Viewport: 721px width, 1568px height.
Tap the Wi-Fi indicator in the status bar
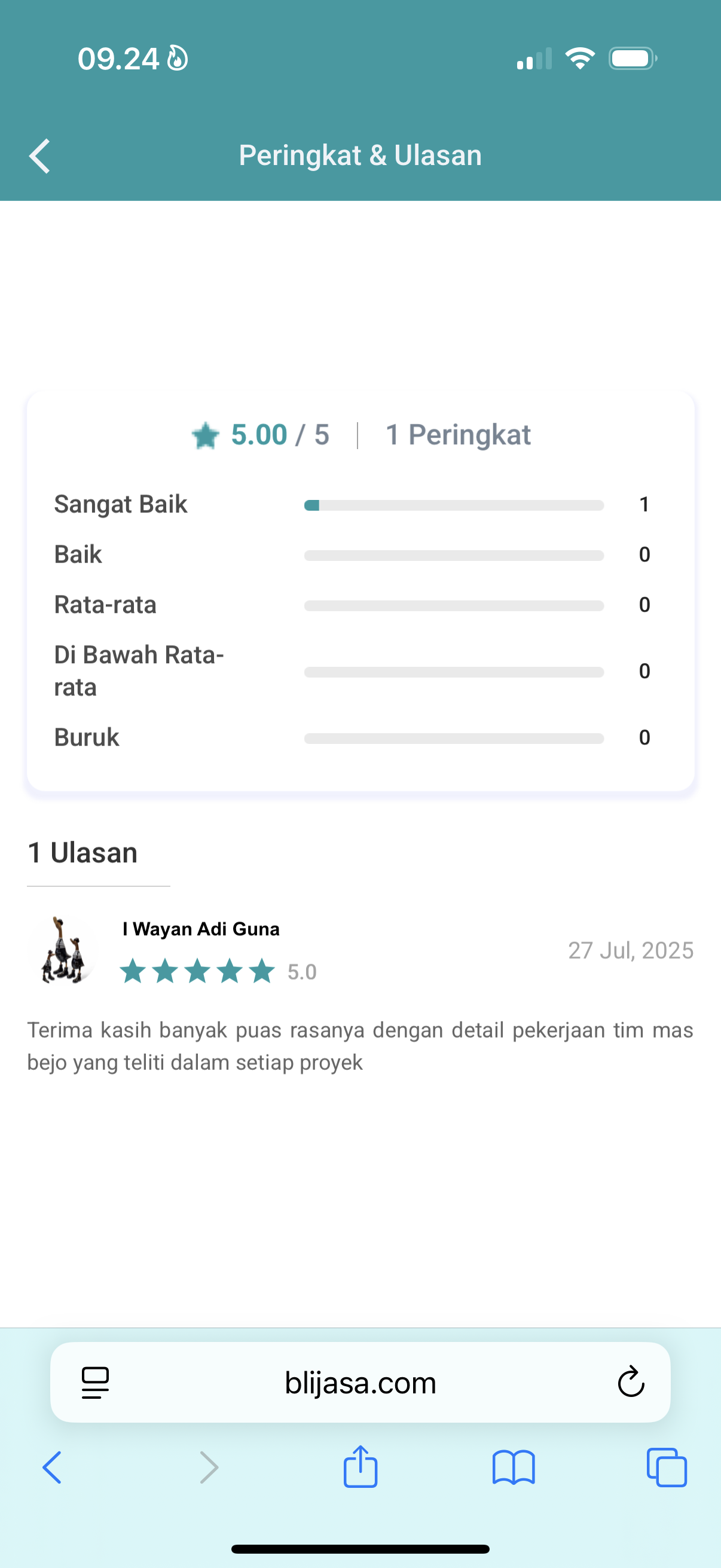[580, 58]
